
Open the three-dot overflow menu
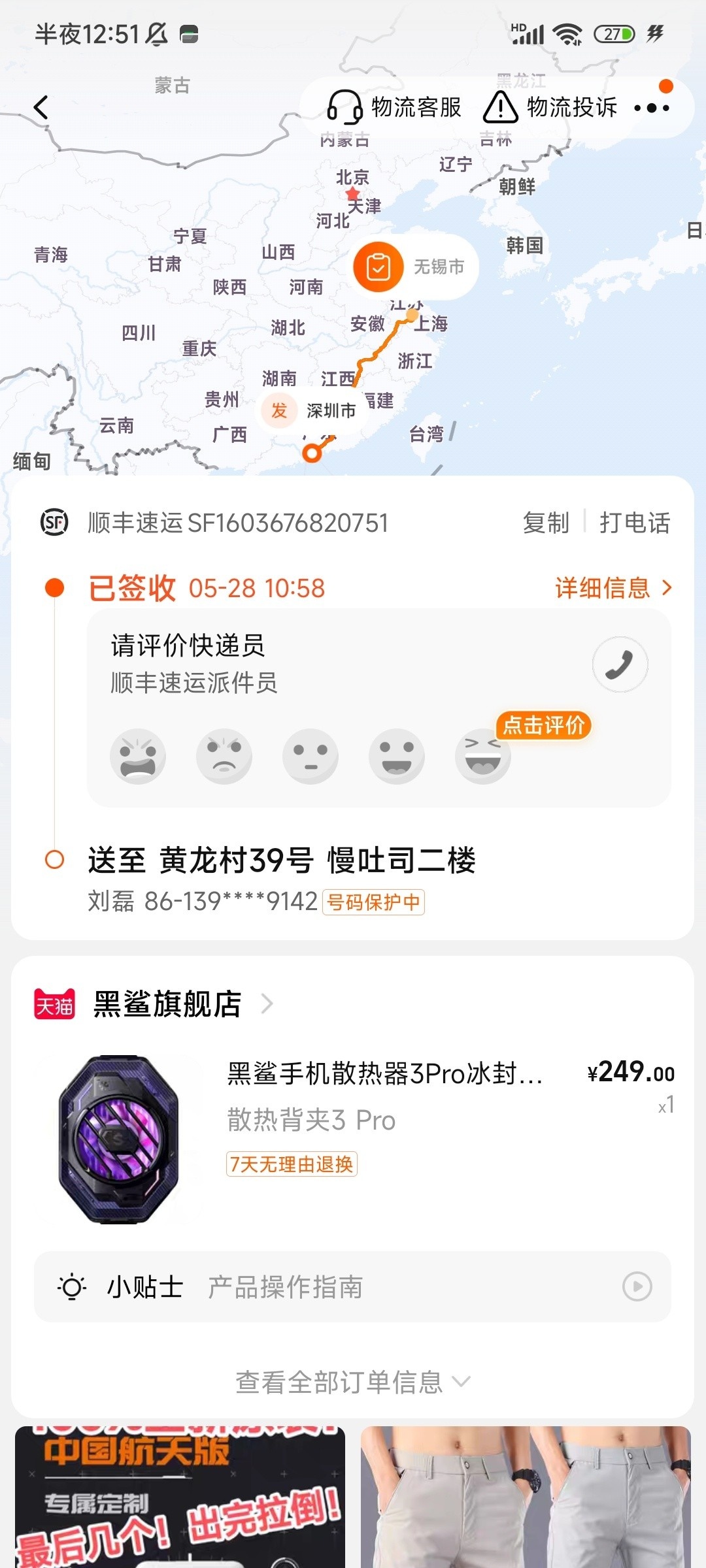coord(652,108)
